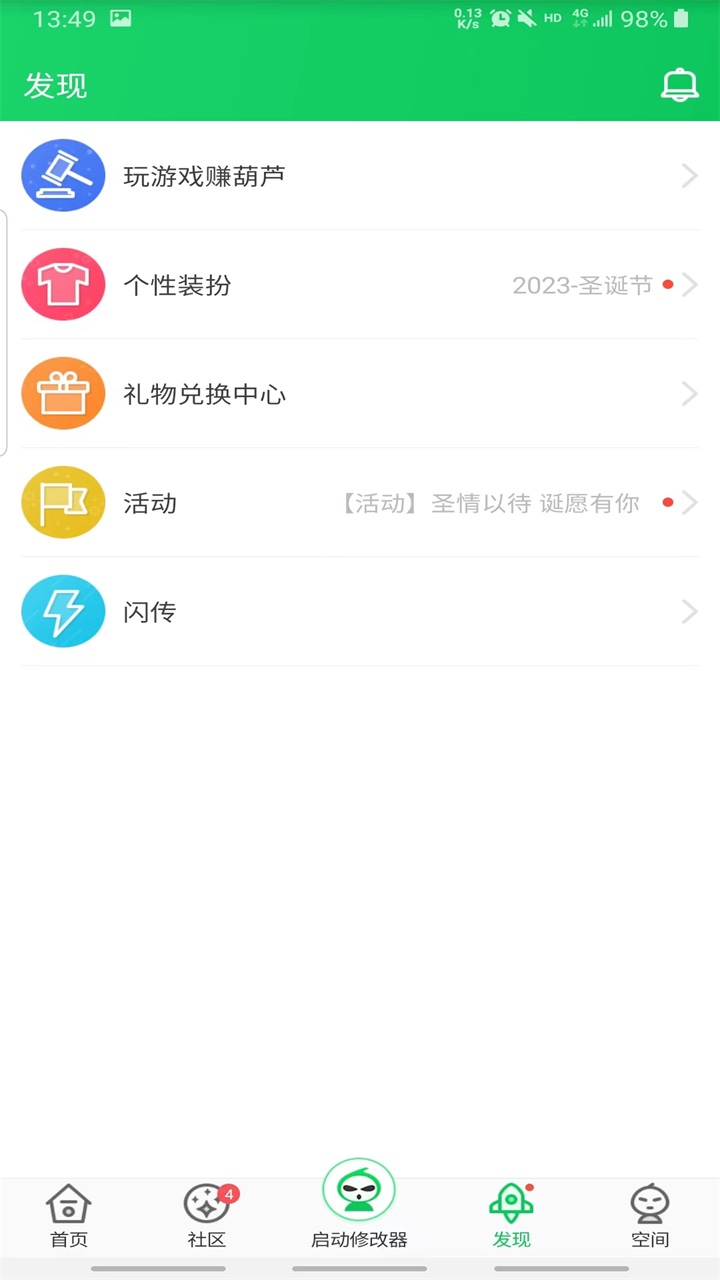Open 个性装扮 dress-up section
This screenshot has width=720, height=1280.
coord(360,285)
